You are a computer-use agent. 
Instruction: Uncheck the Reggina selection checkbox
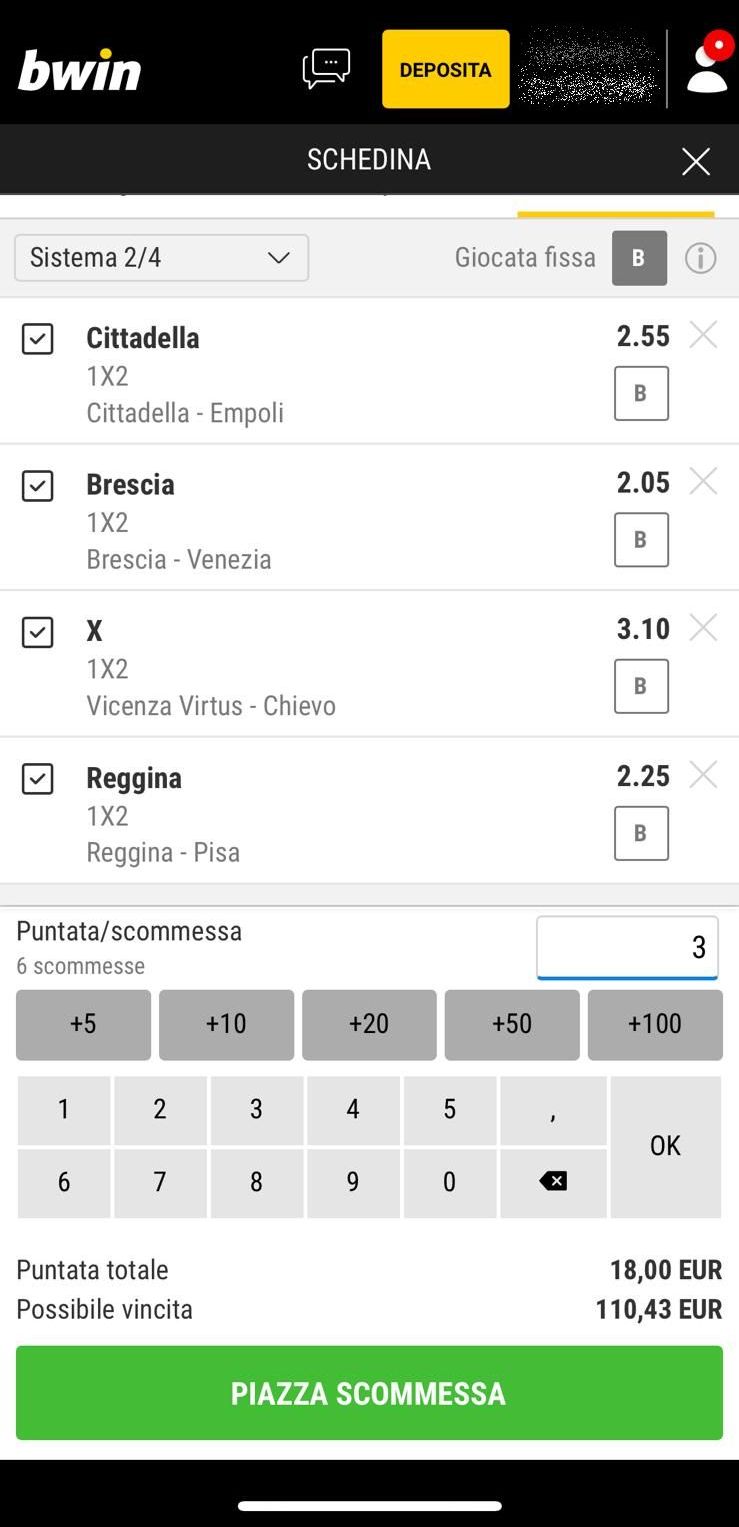(x=38, y=779)
